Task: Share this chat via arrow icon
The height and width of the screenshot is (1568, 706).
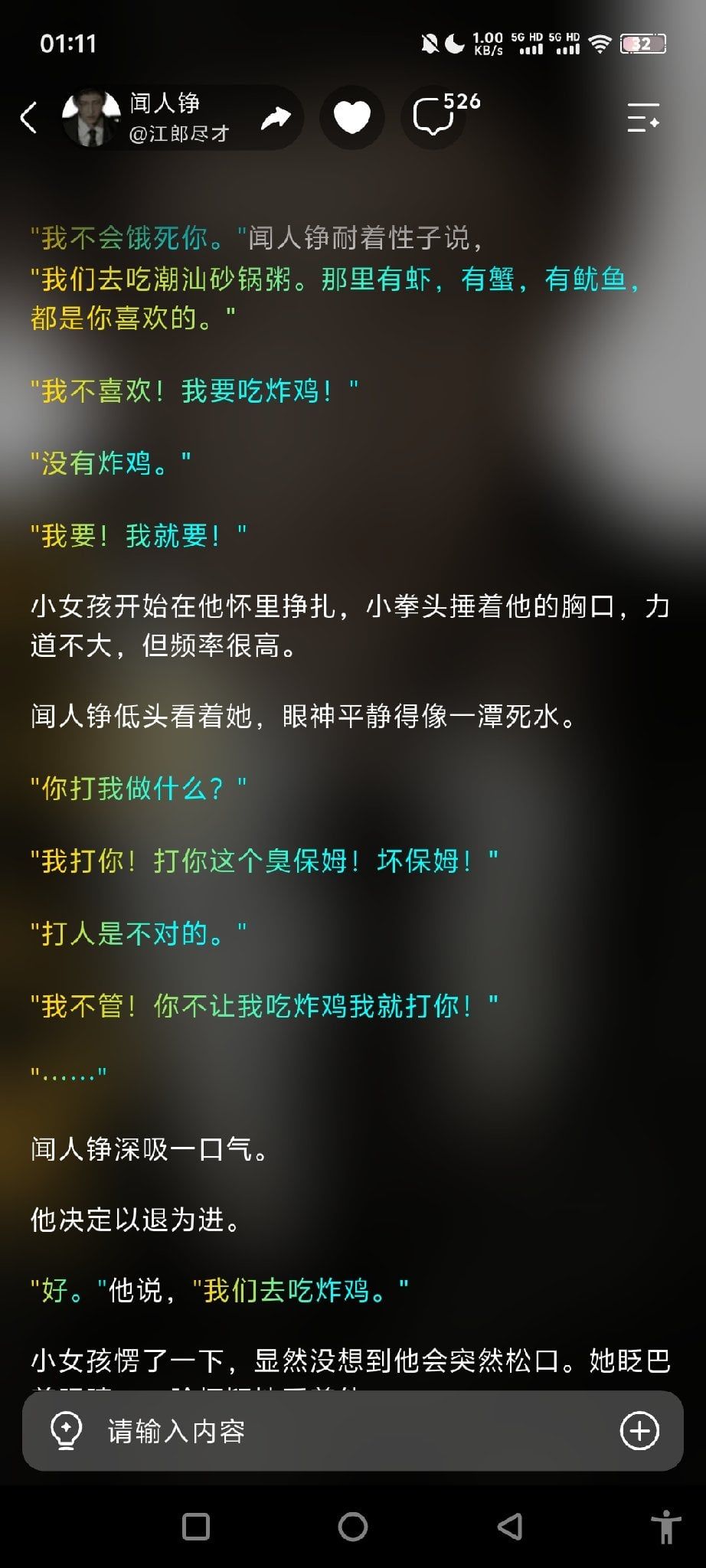Action: pos(276,117)
